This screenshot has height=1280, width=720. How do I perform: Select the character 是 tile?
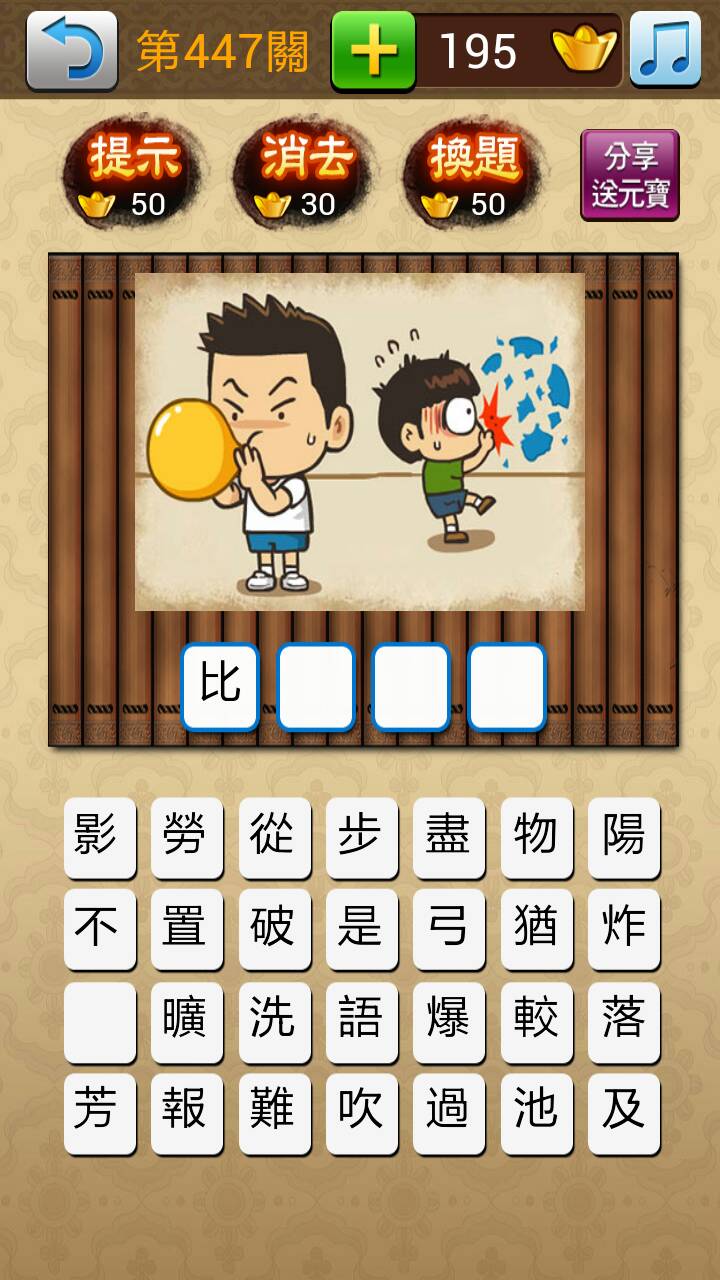coord(361,929)
